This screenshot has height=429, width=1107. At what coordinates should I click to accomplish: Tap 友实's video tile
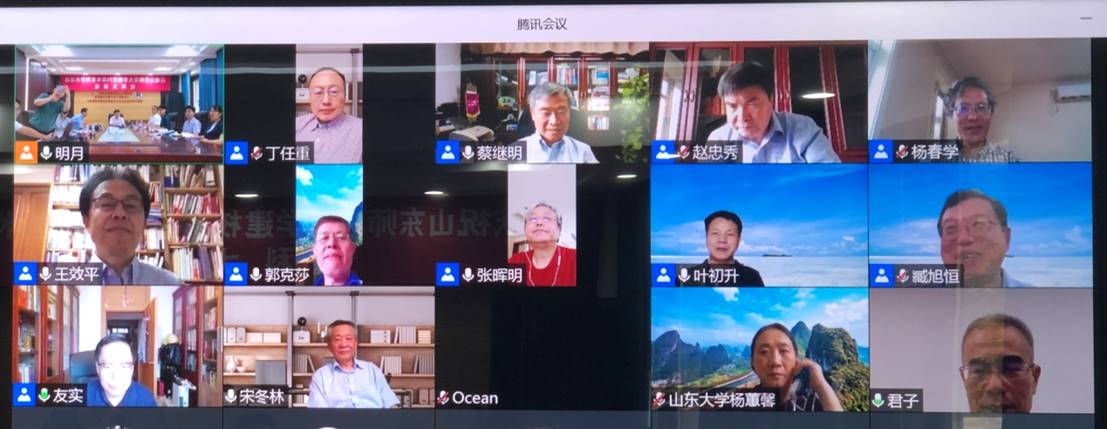[x=118, y=347]
